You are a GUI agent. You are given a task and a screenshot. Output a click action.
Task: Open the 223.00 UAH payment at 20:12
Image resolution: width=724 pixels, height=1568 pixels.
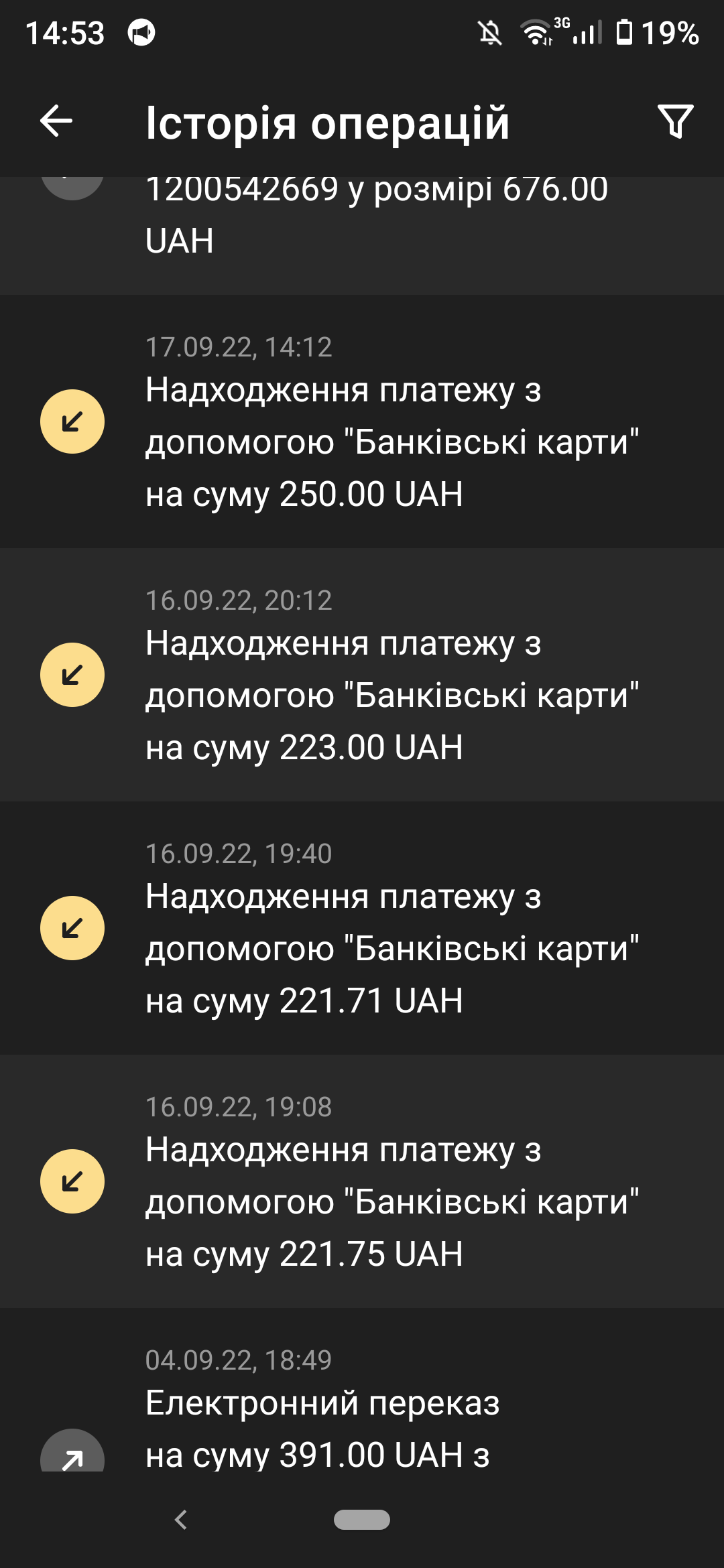pyautogui.click(x=362, y=675)
